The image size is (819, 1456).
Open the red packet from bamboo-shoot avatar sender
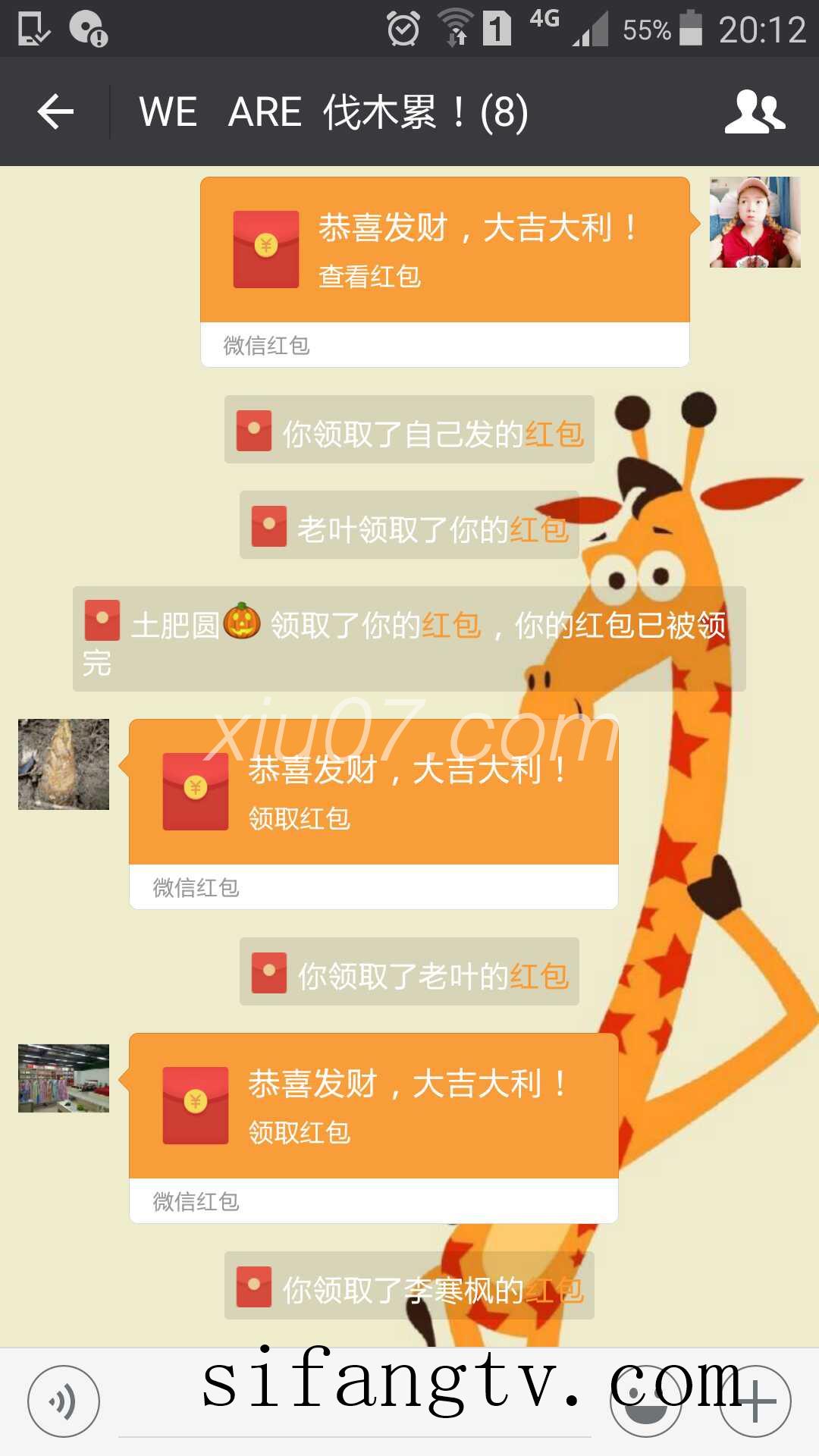(373, 792)
